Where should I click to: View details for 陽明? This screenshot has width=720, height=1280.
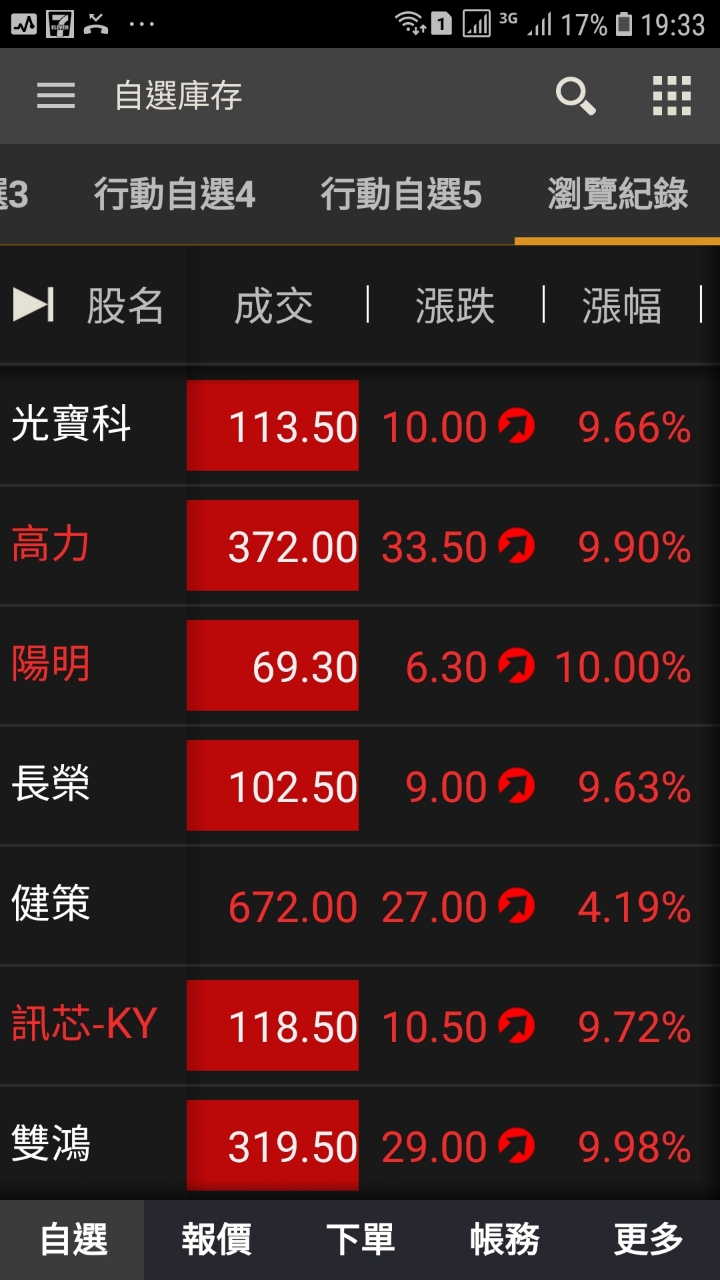pyautogui.click(x=360, y=666)
